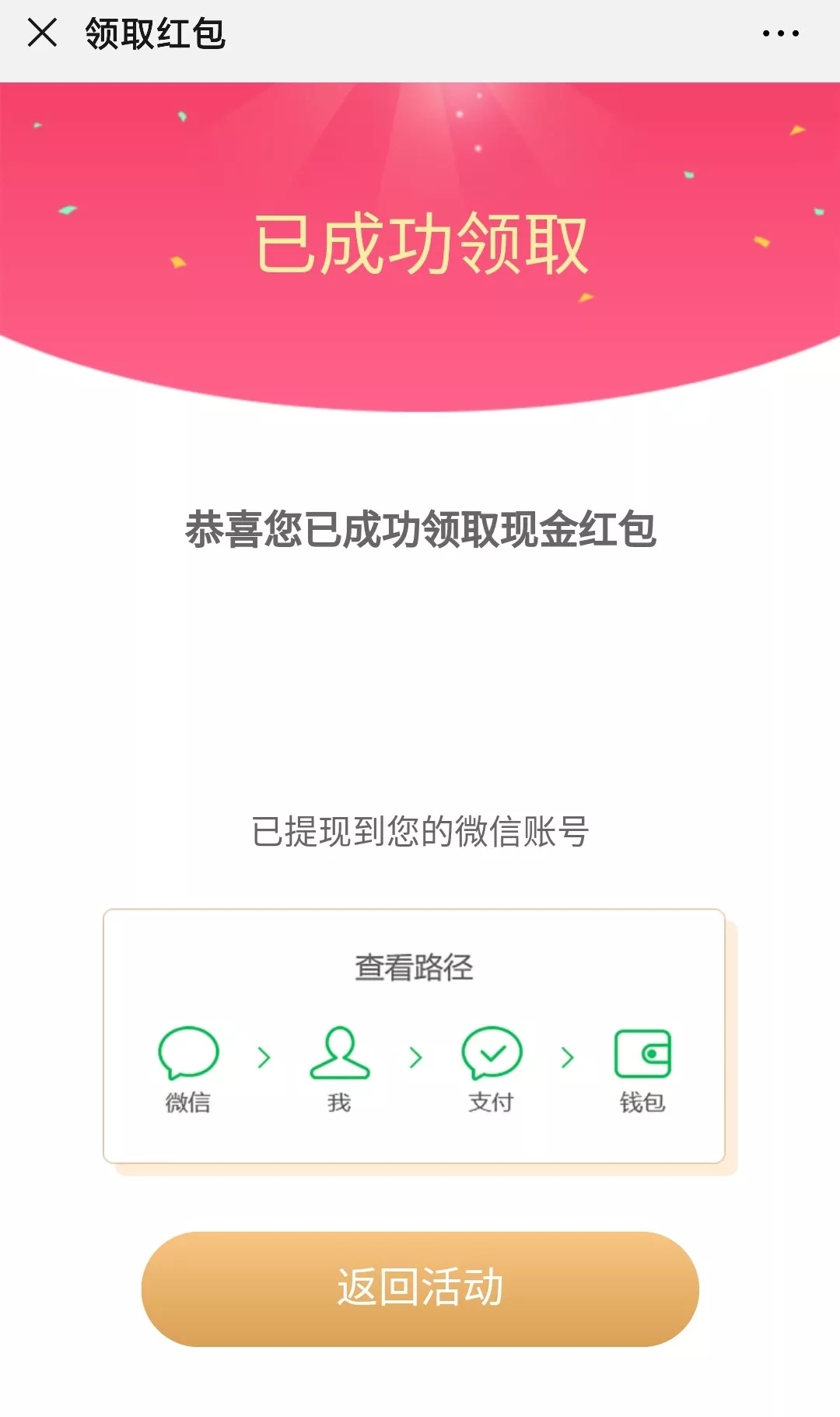840x1417 pixels.
Task: Close the 领取红包 page
Action: point(42,33)
